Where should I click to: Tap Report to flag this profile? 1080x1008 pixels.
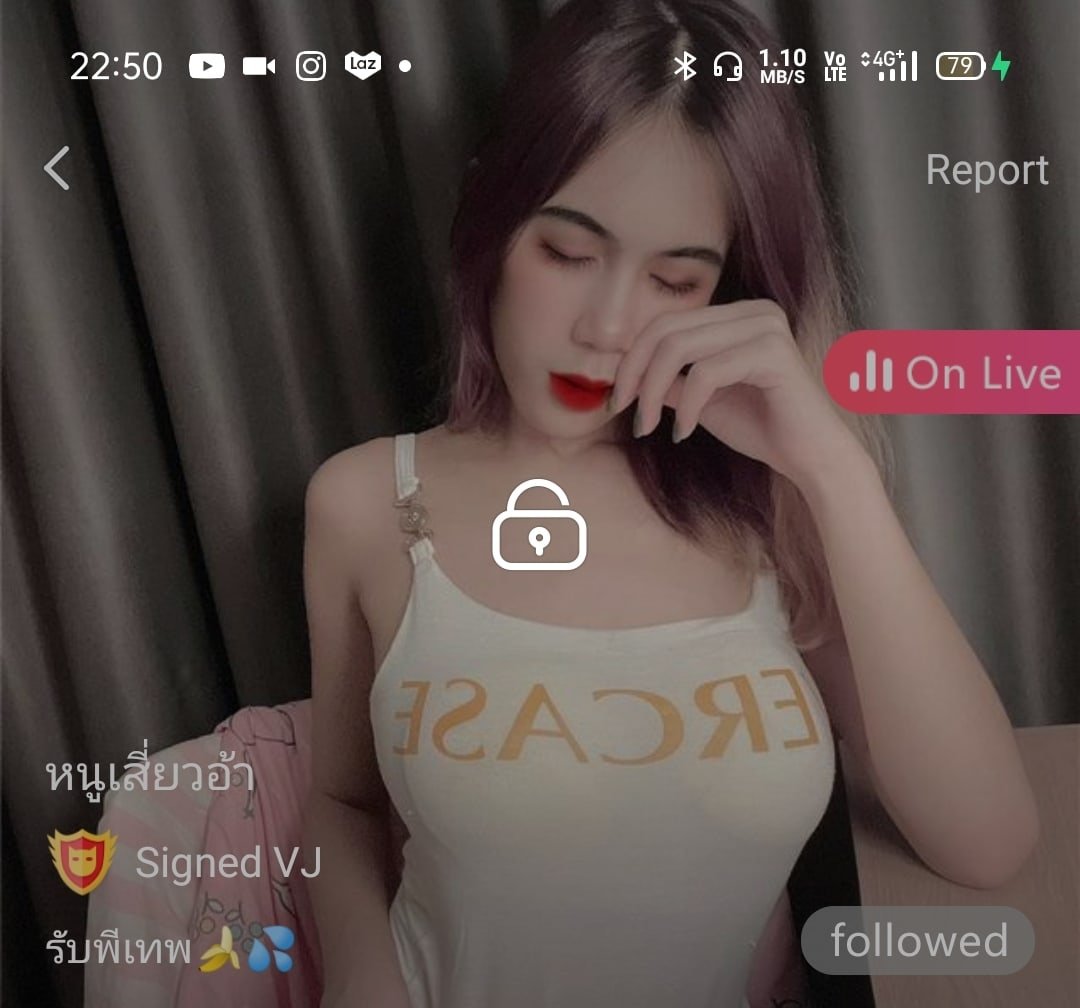(986, 170)
